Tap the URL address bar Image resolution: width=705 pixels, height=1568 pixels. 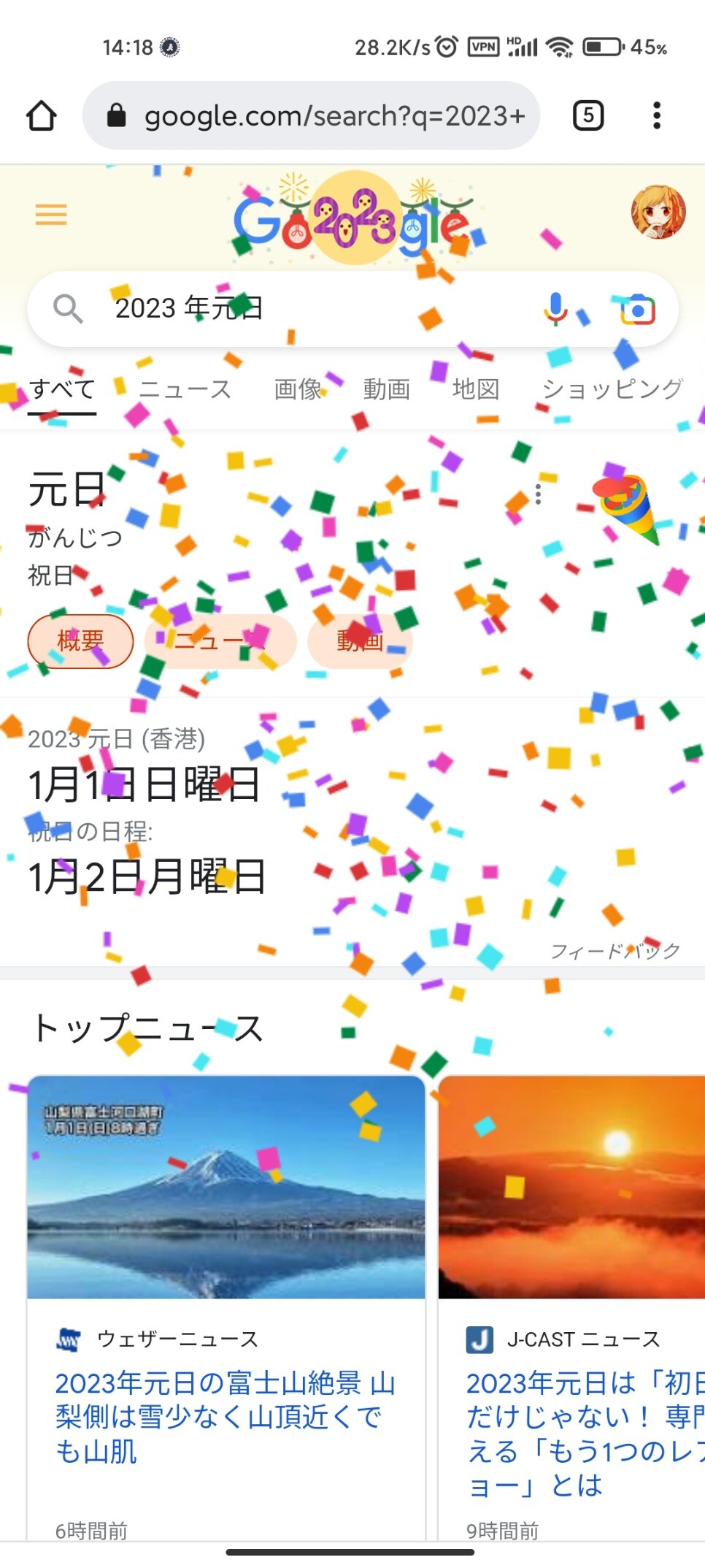coord(312,115)
